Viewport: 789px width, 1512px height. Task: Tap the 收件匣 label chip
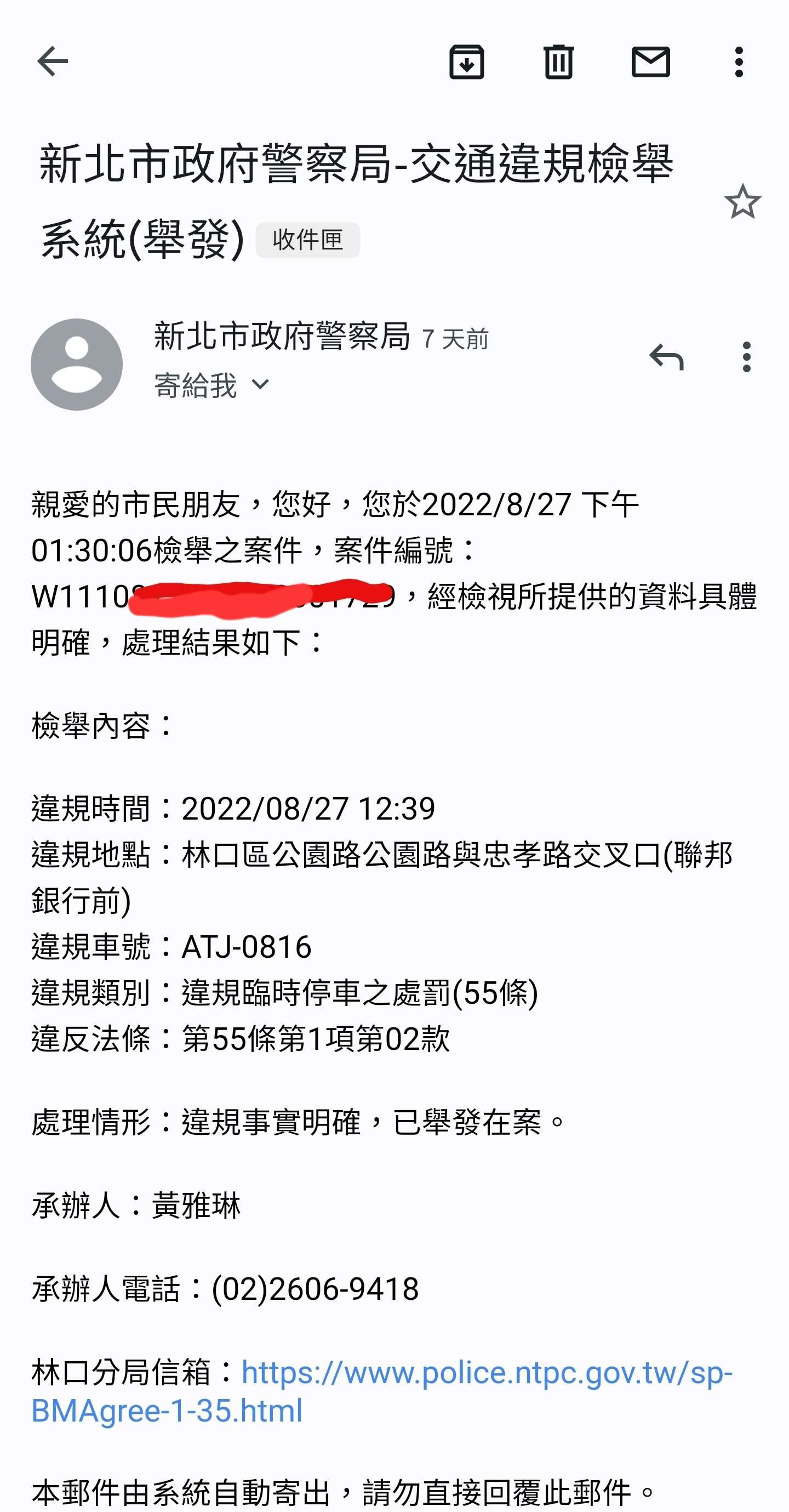307,240
